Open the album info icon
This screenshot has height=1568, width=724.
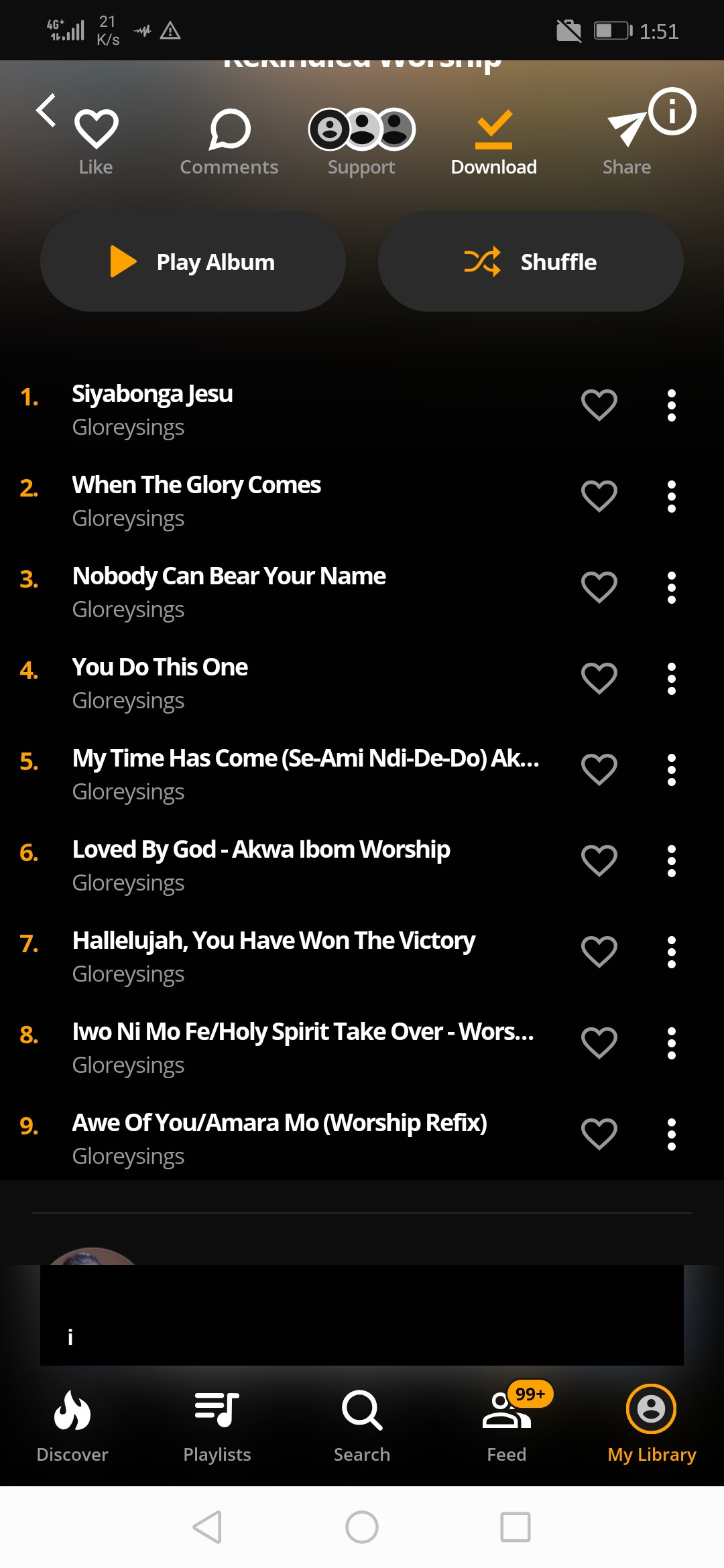672,111
